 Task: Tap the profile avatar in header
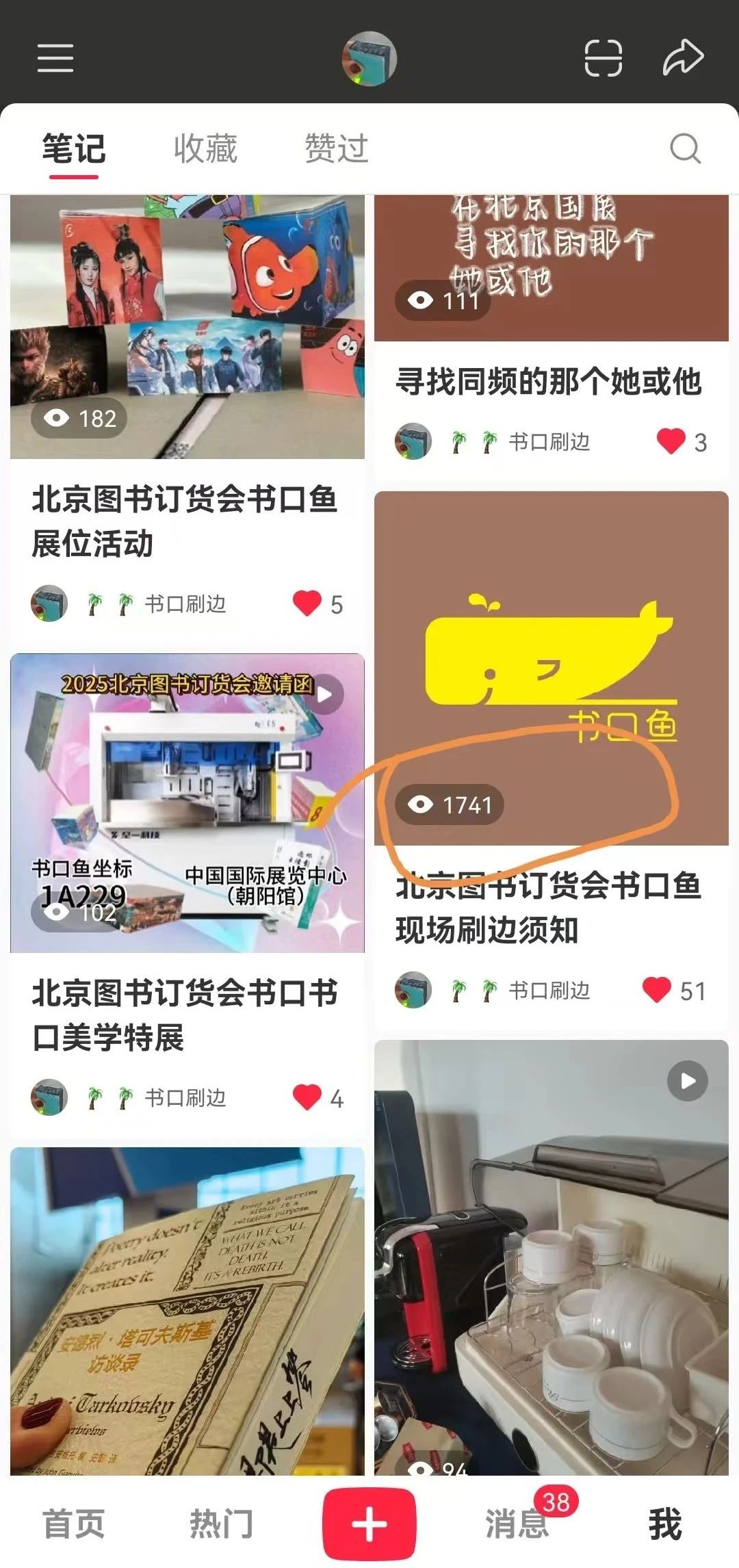click(x=369, y=58)
